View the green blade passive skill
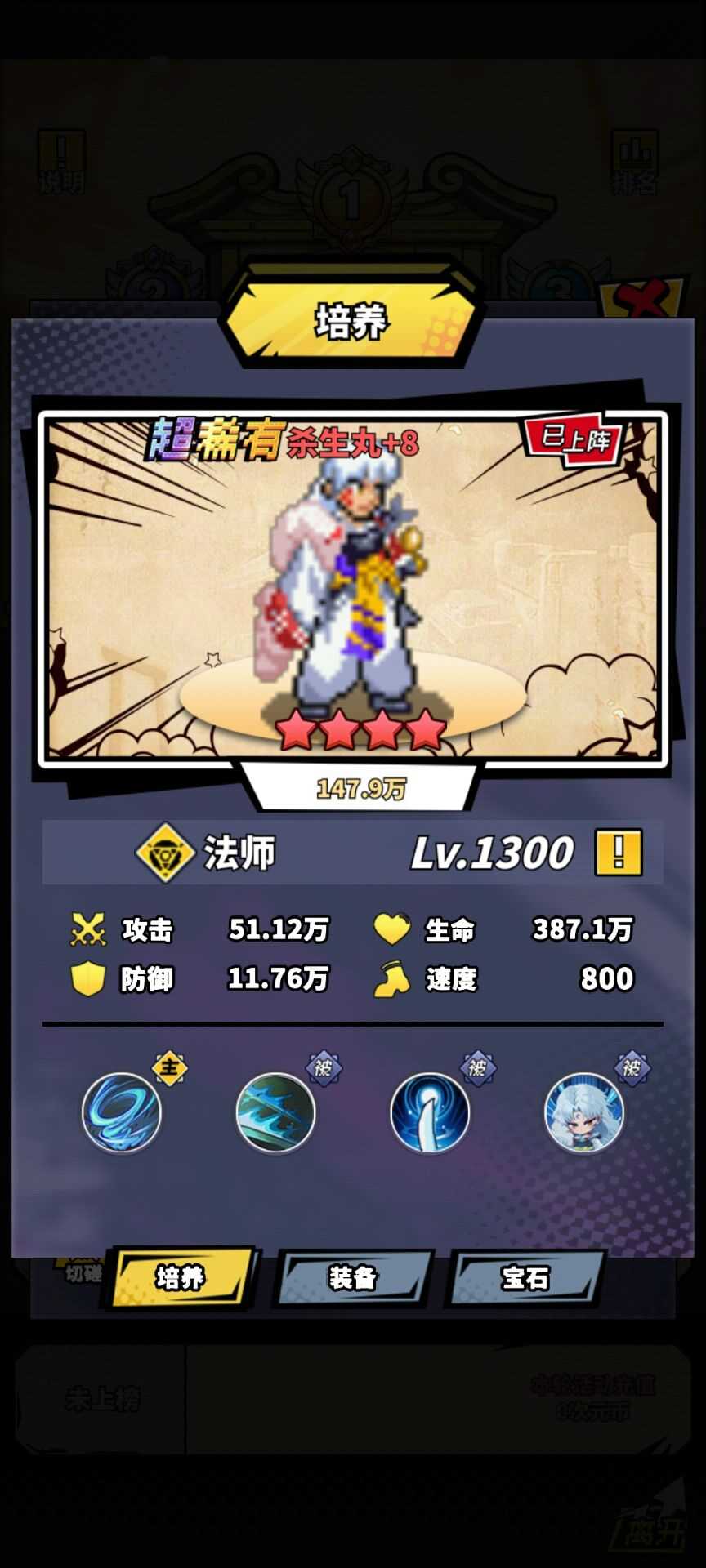 coord(275,1112)
